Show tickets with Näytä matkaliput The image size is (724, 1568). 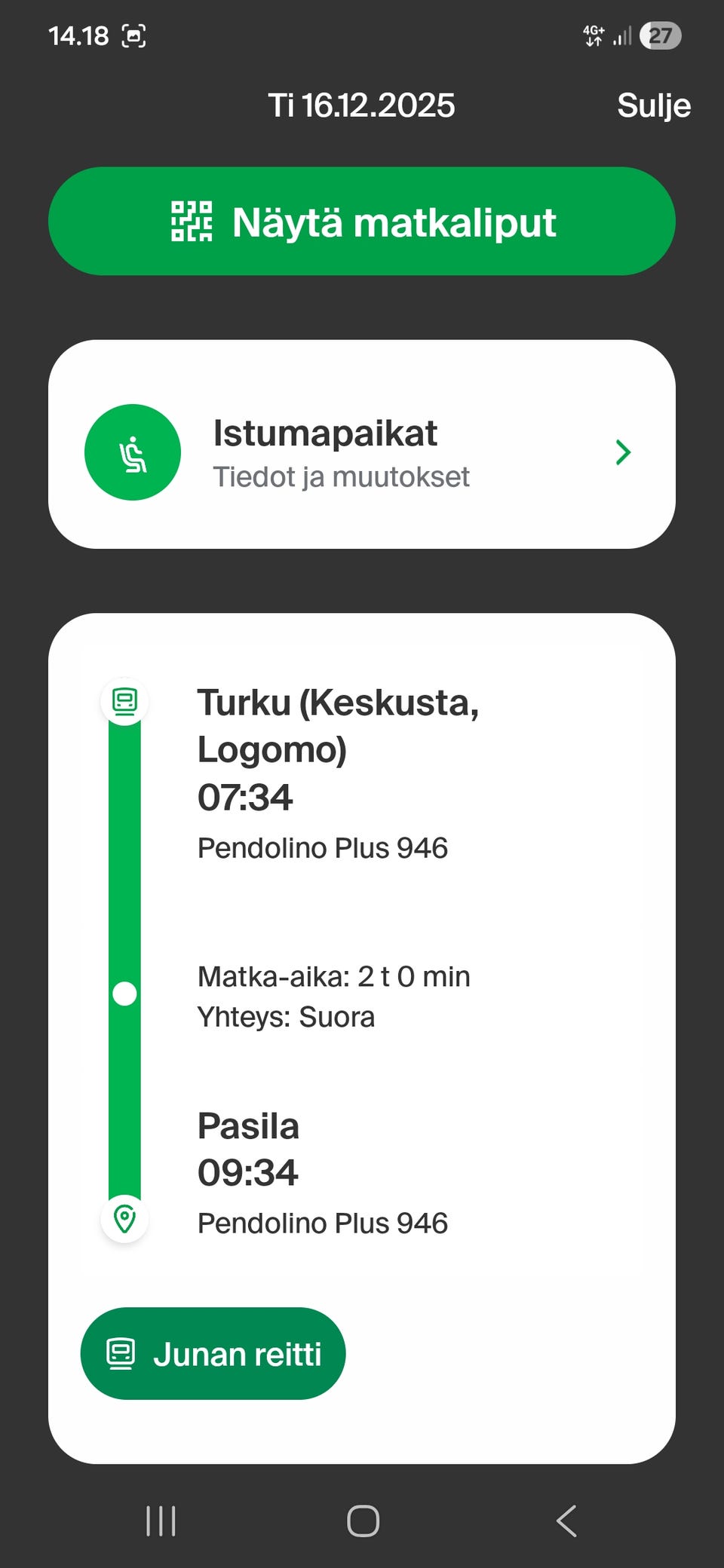click(x=362, y=221)
